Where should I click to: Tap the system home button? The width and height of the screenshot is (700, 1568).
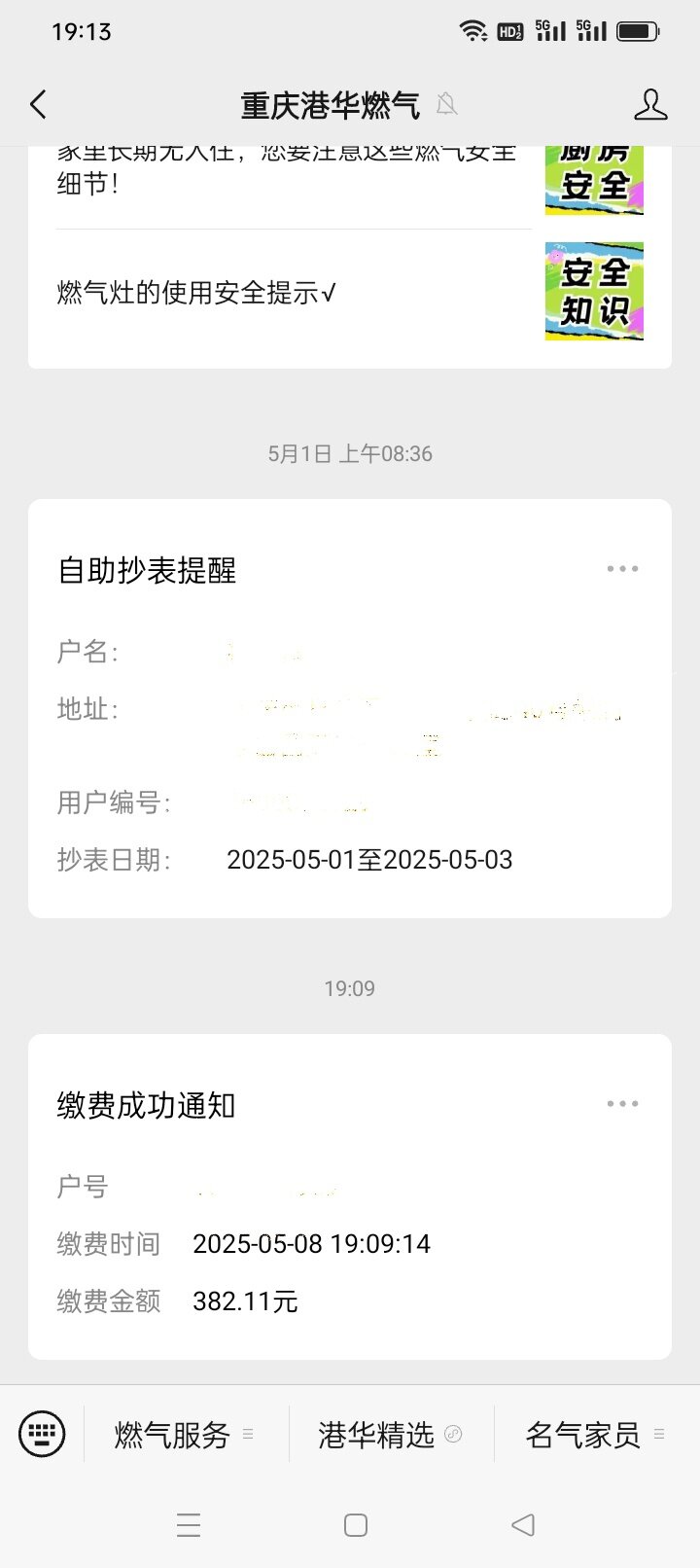pos(356,1524)
